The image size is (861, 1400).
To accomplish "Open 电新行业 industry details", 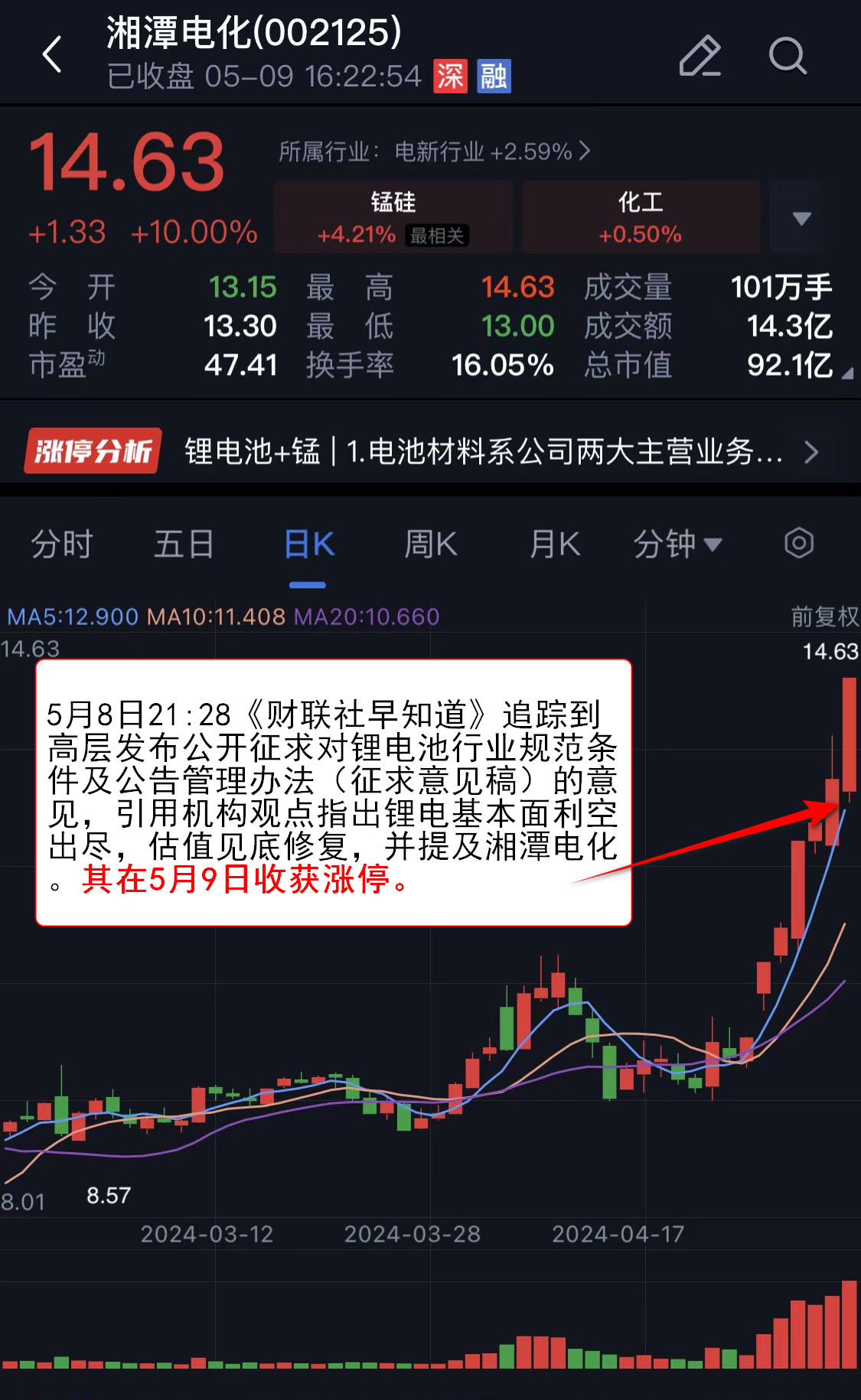I will [434, 151].
